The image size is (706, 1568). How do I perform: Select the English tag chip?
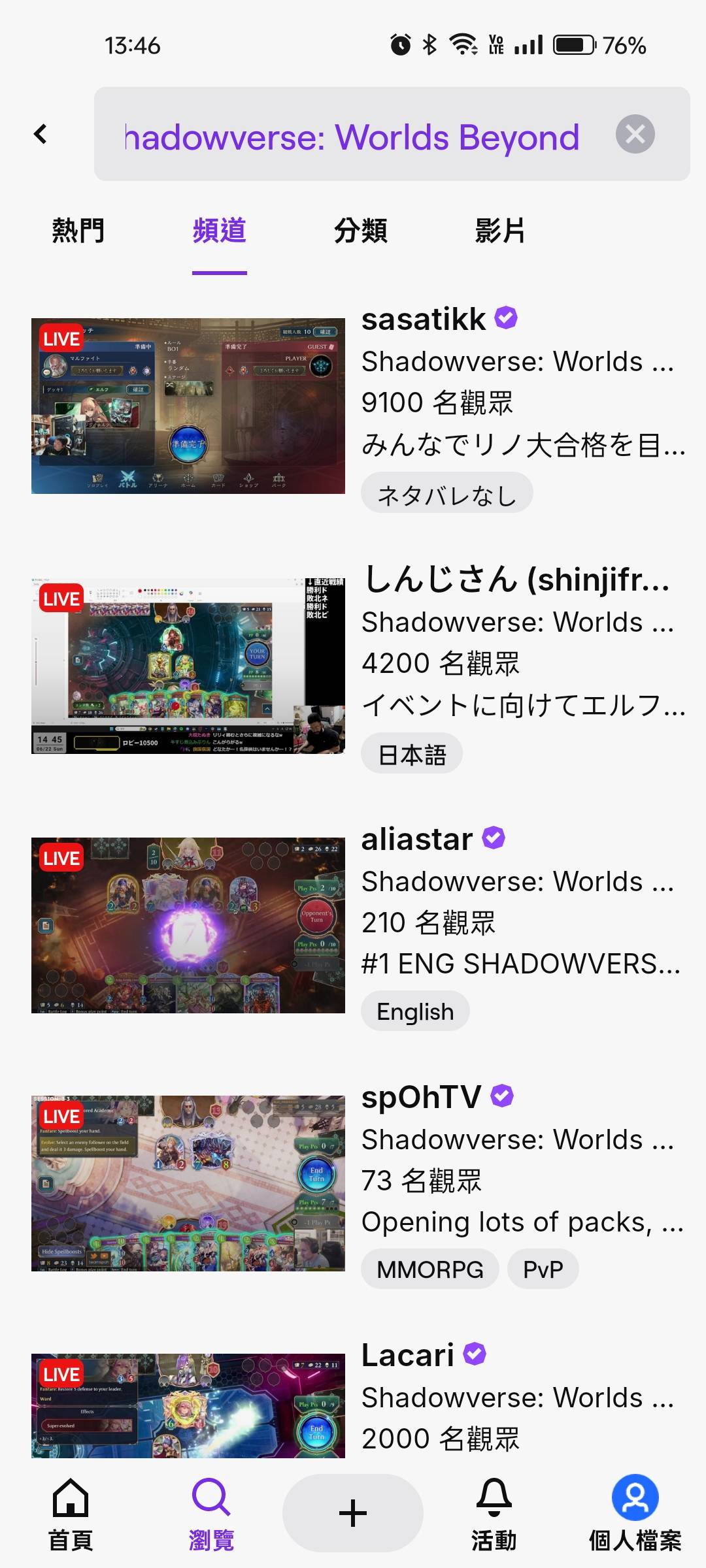pos(415,1012)
